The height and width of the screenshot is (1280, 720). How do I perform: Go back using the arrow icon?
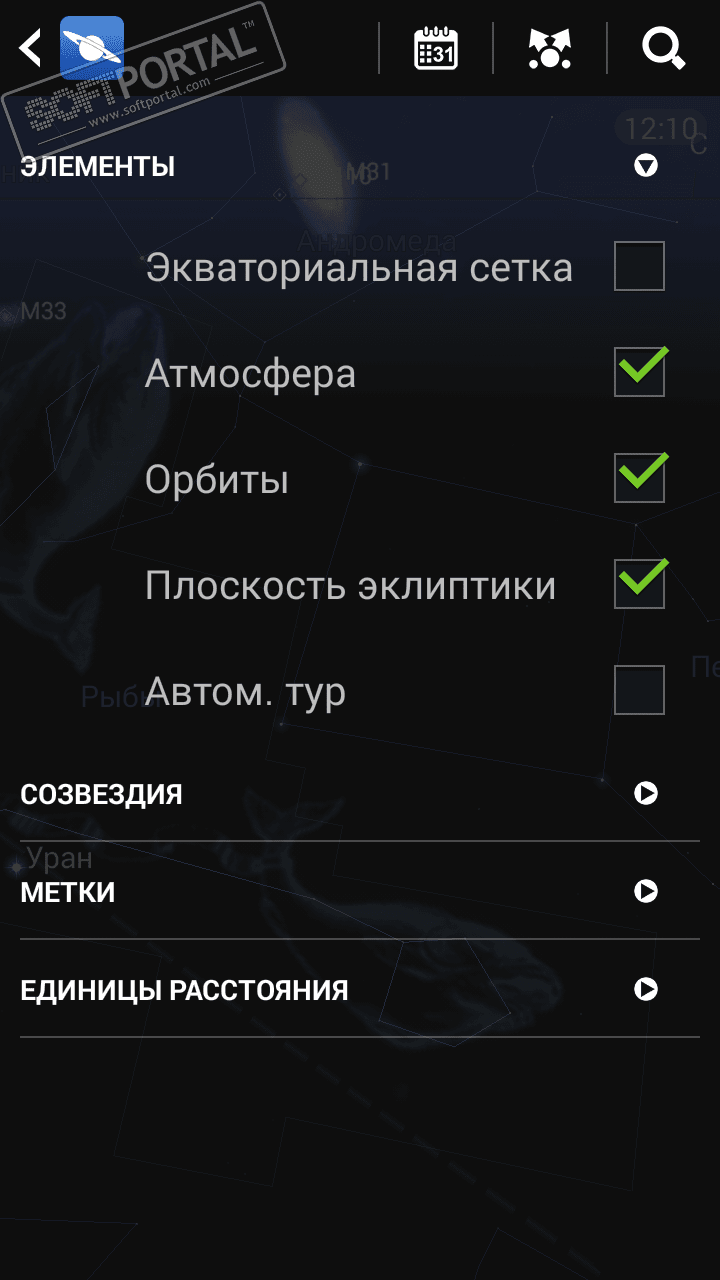[30, 48]
